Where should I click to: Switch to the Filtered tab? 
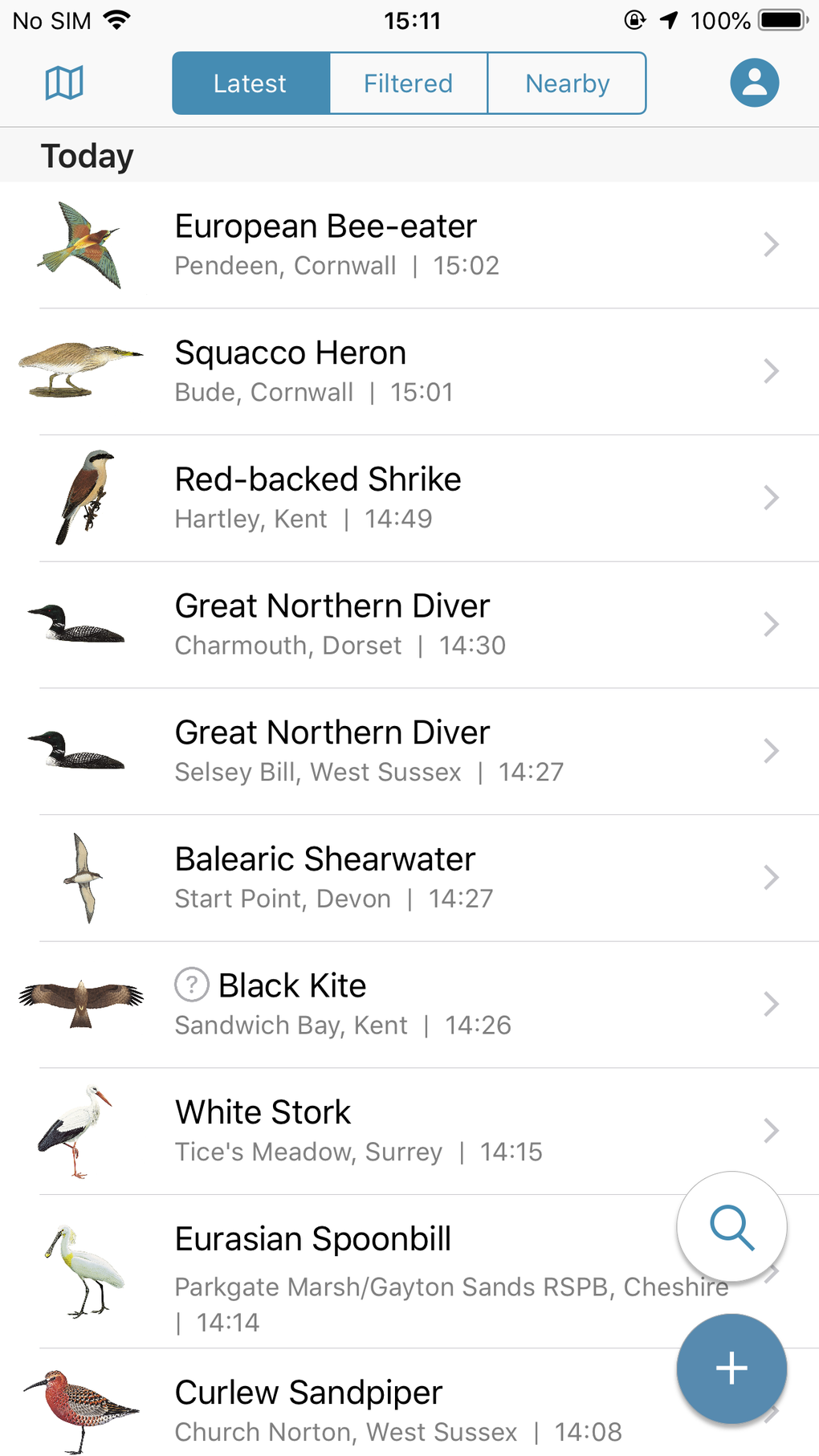[x=408, y=84]
